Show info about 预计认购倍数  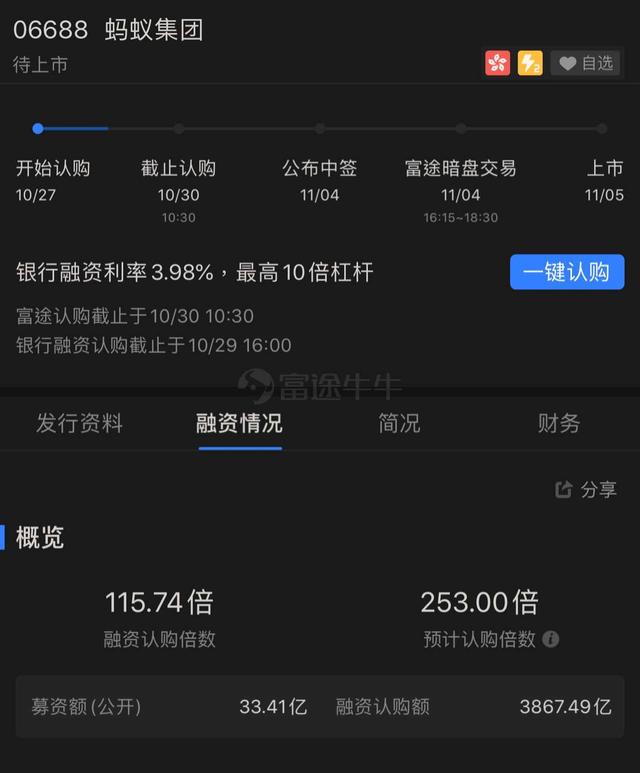551,639
